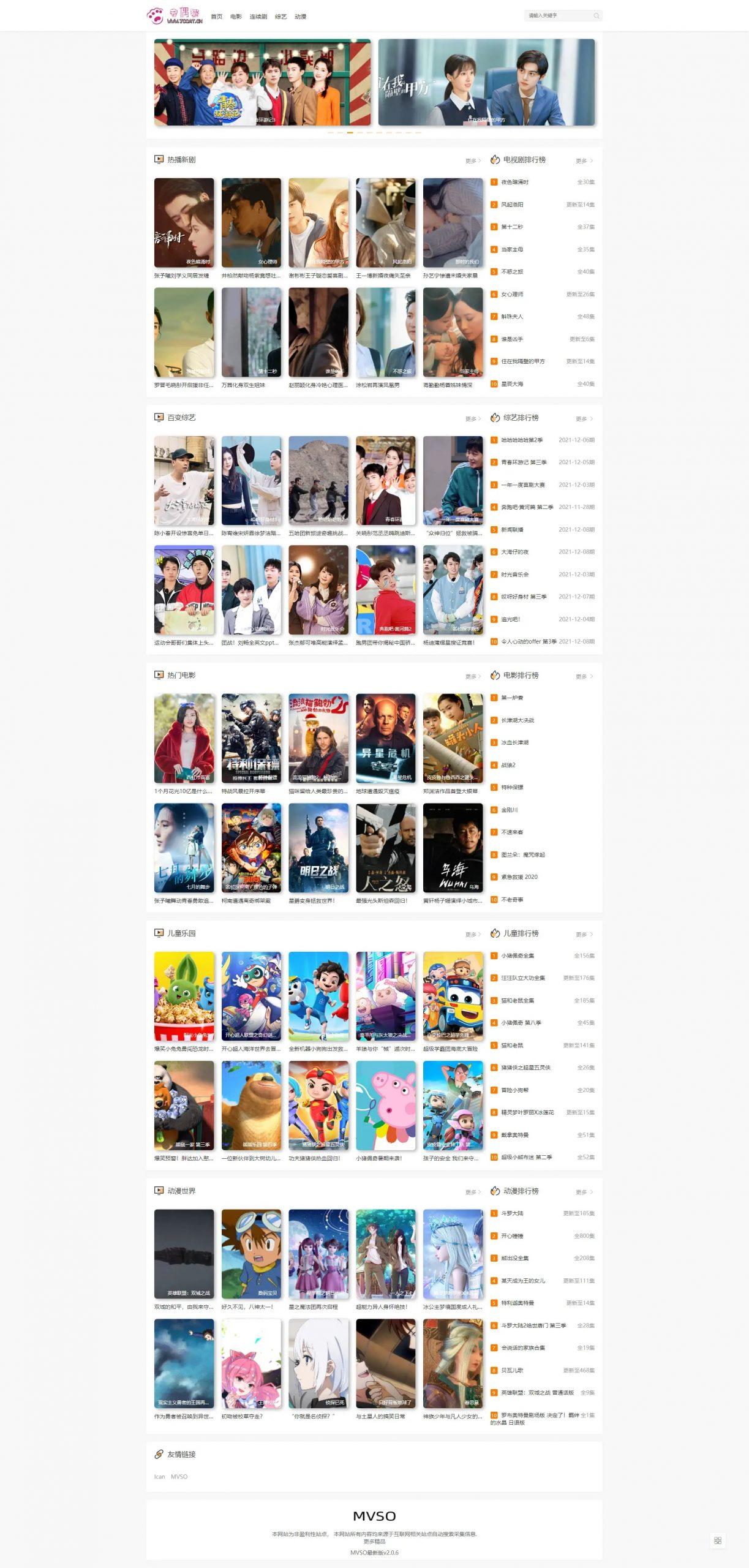Image resolution: width=749 pixels, height=1568 pixels.
Task: Tap 更多 next to 综艺排行榜
Action: [584, 419]
